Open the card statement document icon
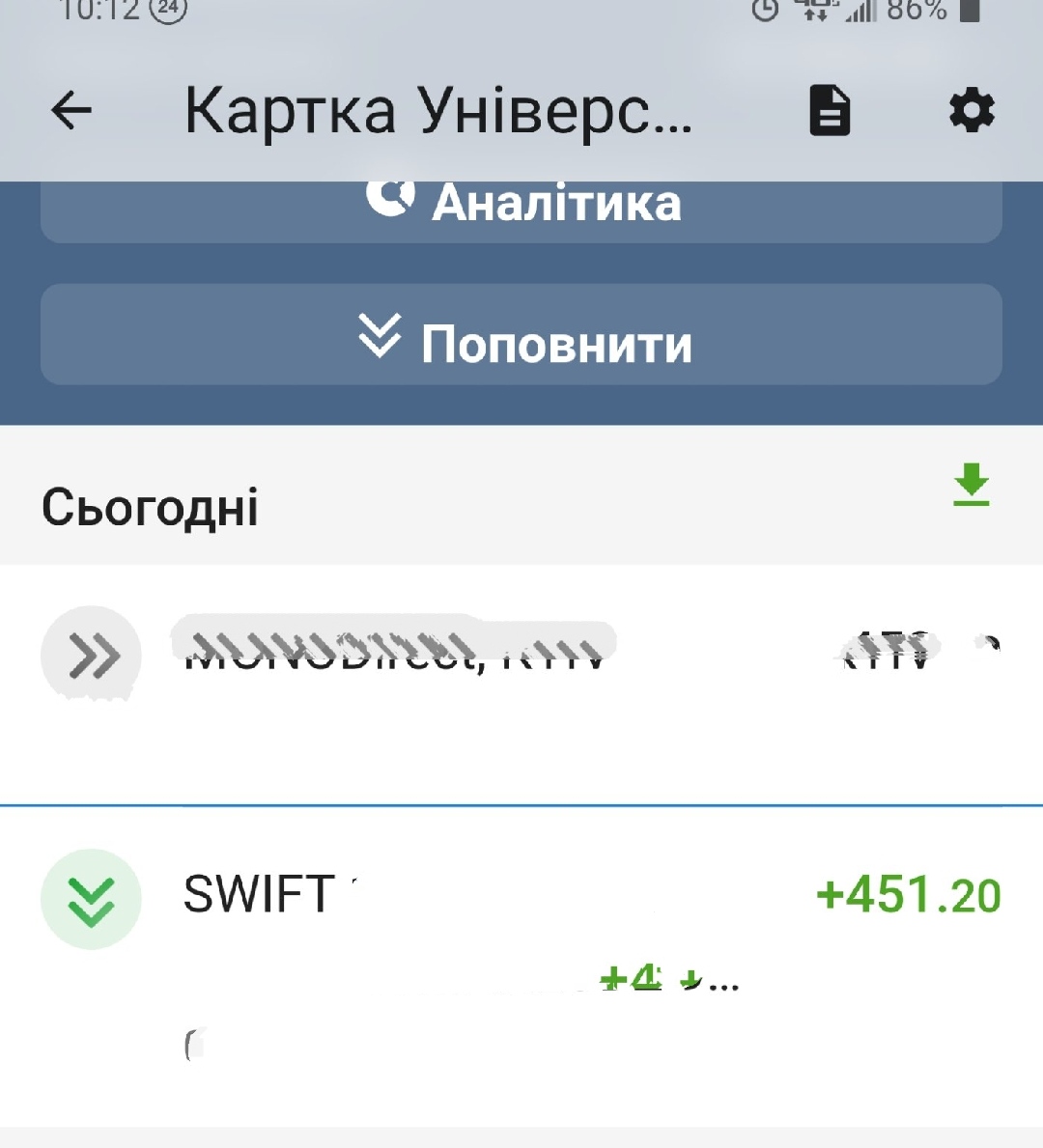This screenshot has height=1148, width=1043. click(829, 111)
